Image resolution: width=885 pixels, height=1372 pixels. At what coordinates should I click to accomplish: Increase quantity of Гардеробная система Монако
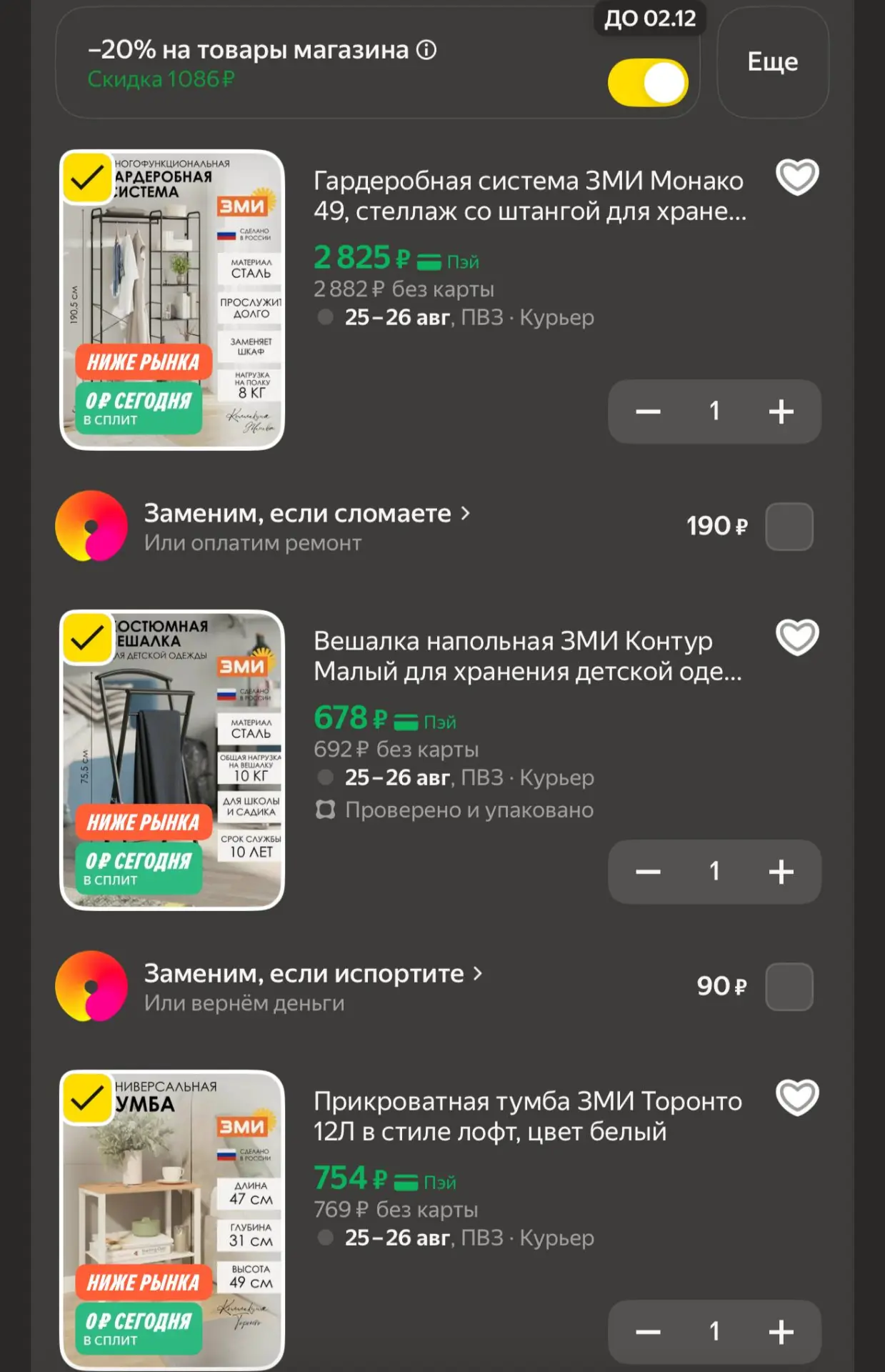(x=781, y=412)
